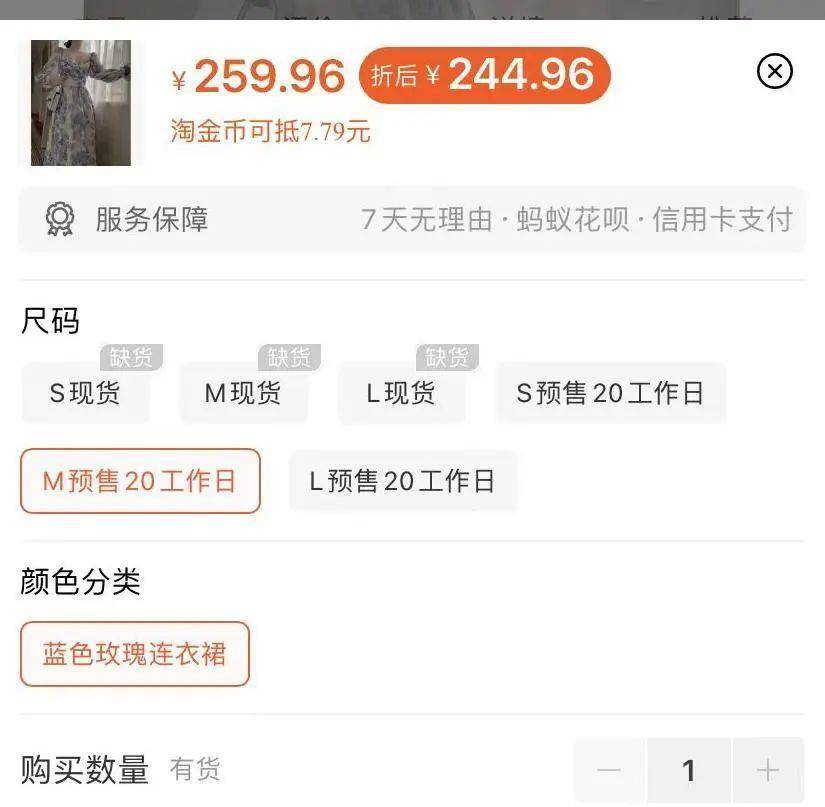Screen dimensions: 825x807
Task: Select size S现货
Action: (86, 393)
